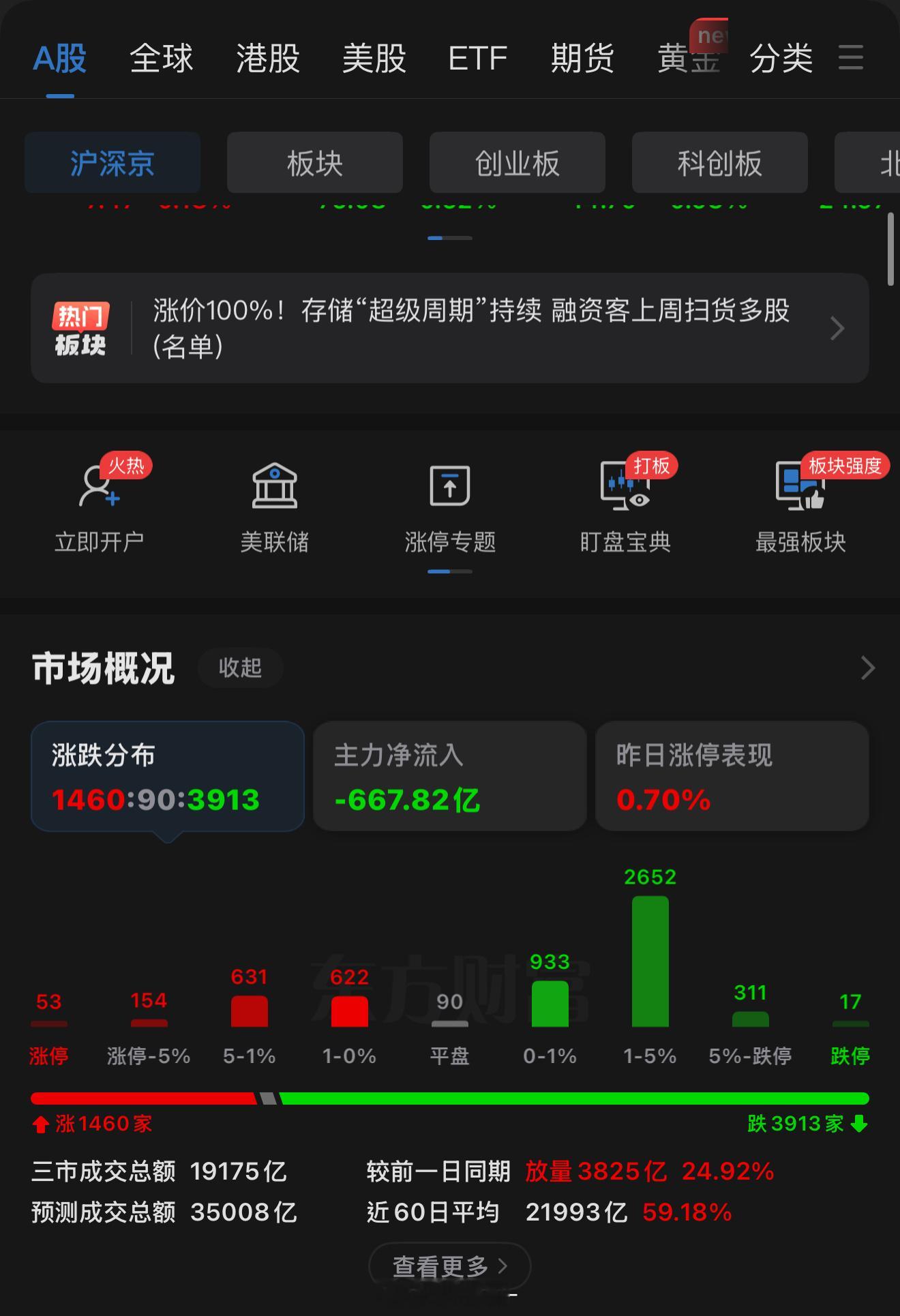Open the ETF tab
The width and height of the screenshot is (900, 1316).
pyautogui.click(x=477, y=59)
